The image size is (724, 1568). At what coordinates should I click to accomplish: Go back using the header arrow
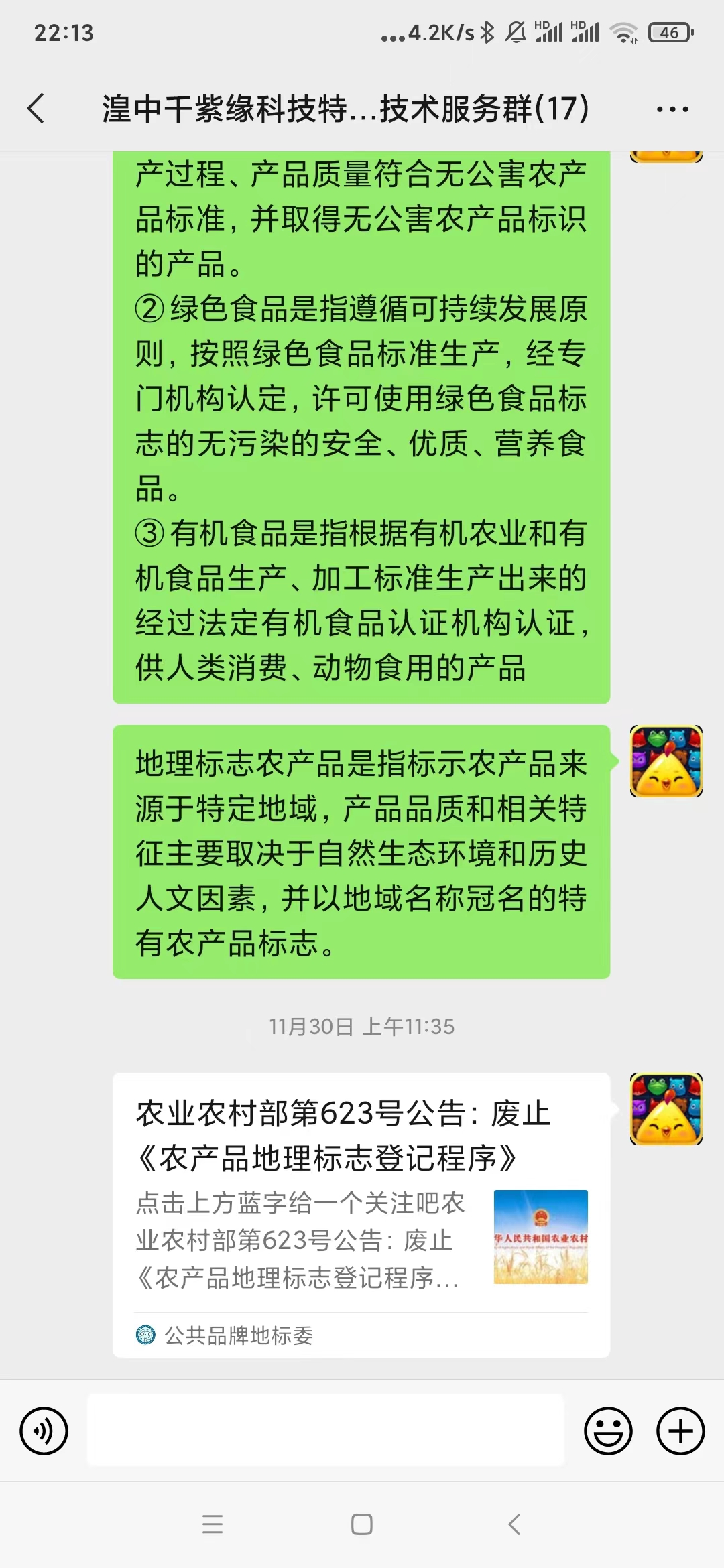[36, 109]
